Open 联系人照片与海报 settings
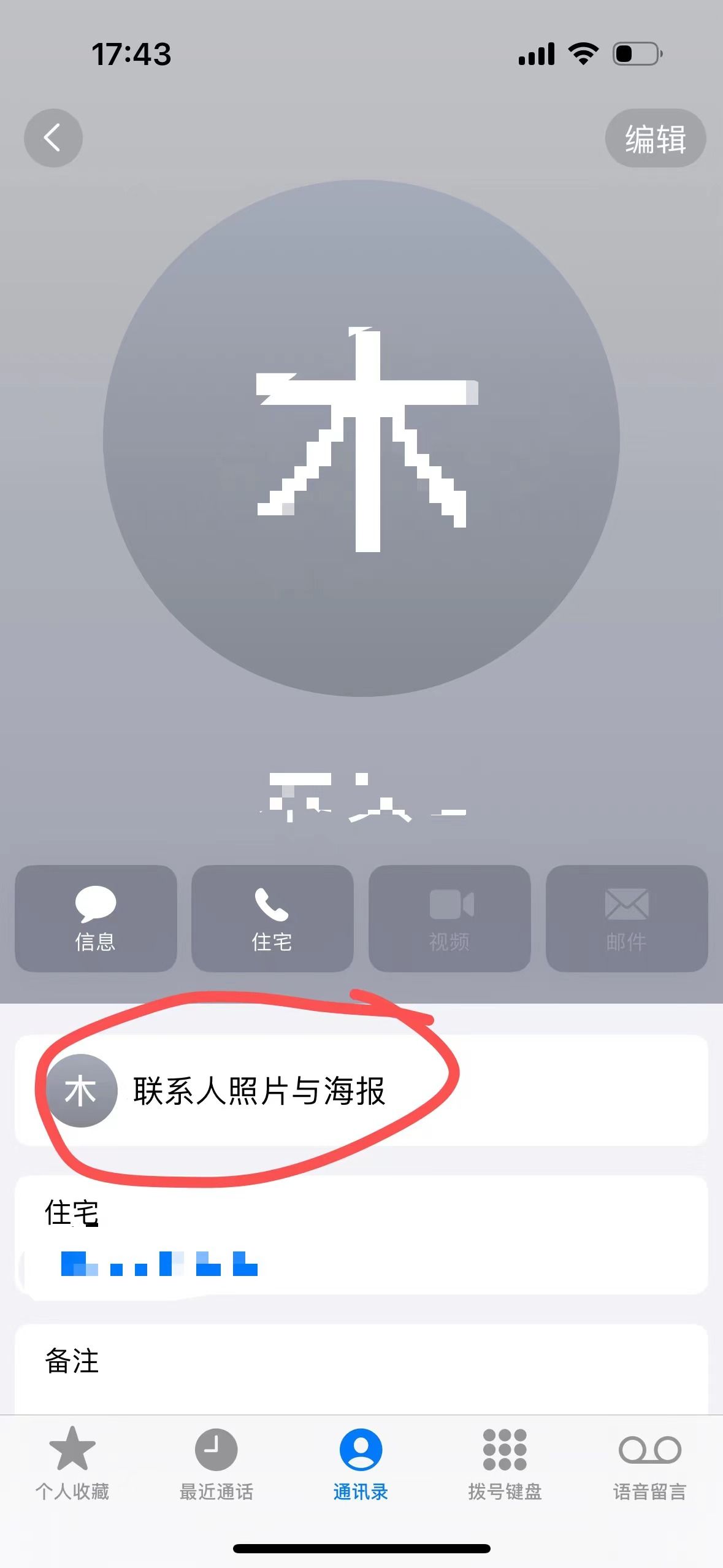This screenshot has width=723, height=1568. (361, 1091)
